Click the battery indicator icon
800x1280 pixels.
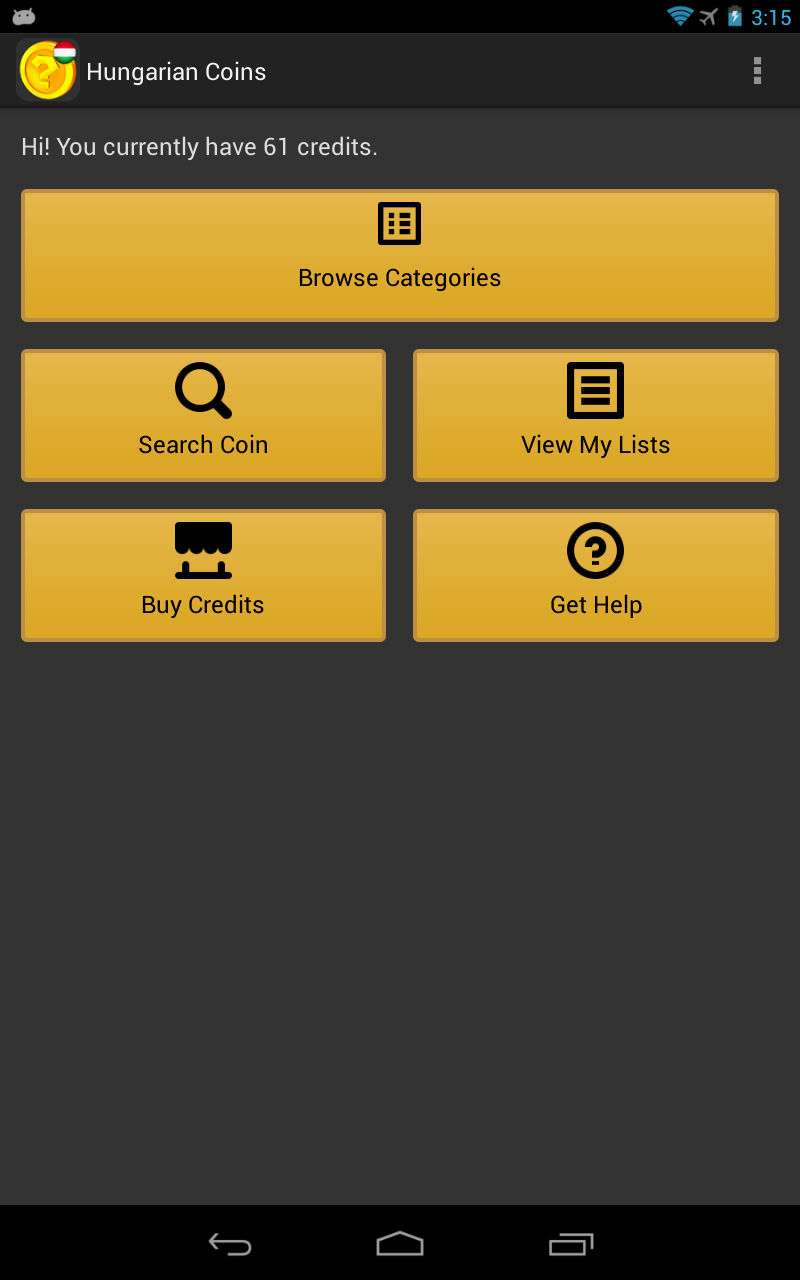735,16
